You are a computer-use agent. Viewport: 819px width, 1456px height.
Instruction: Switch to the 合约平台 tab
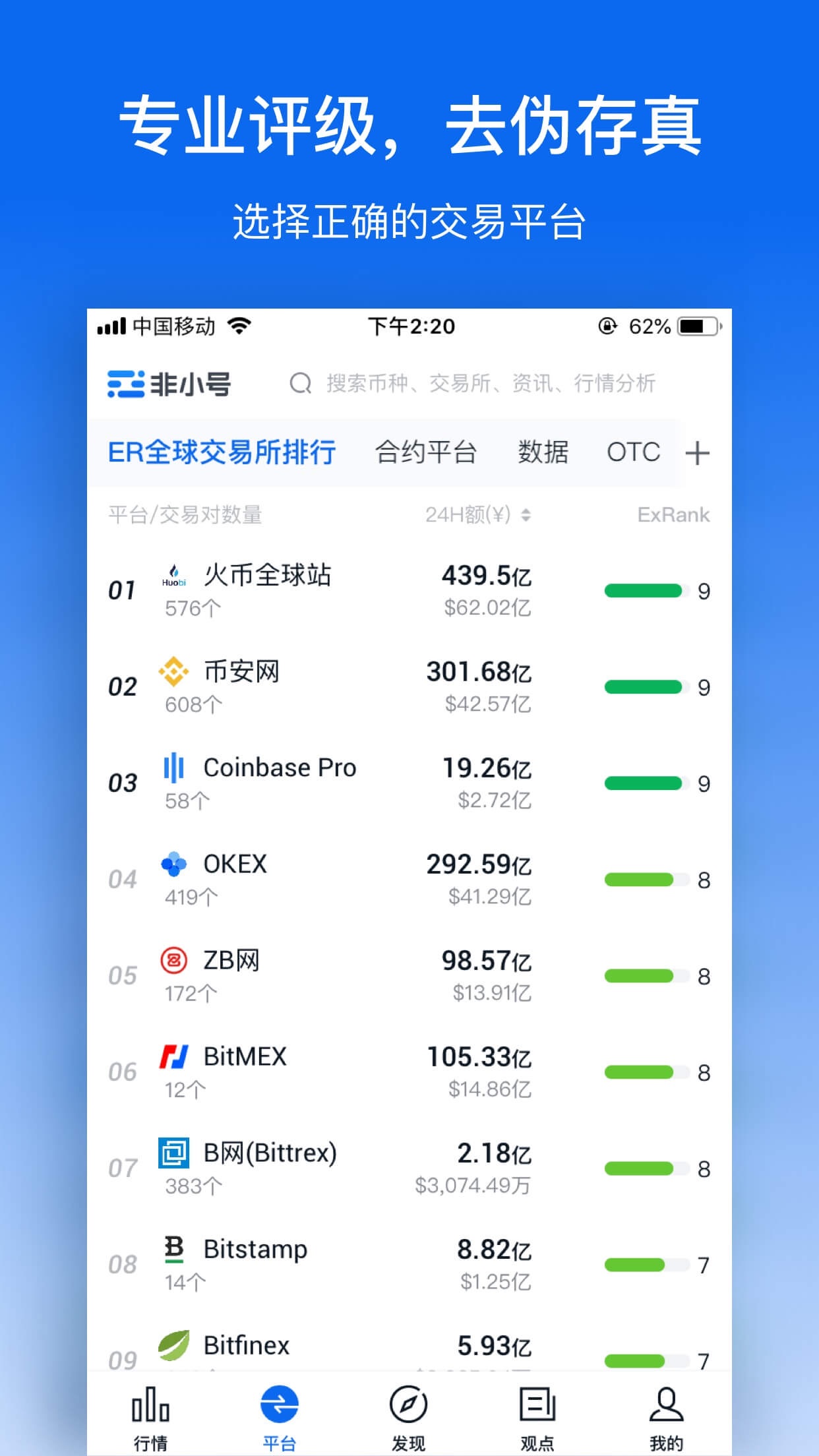tap(427, 452)
